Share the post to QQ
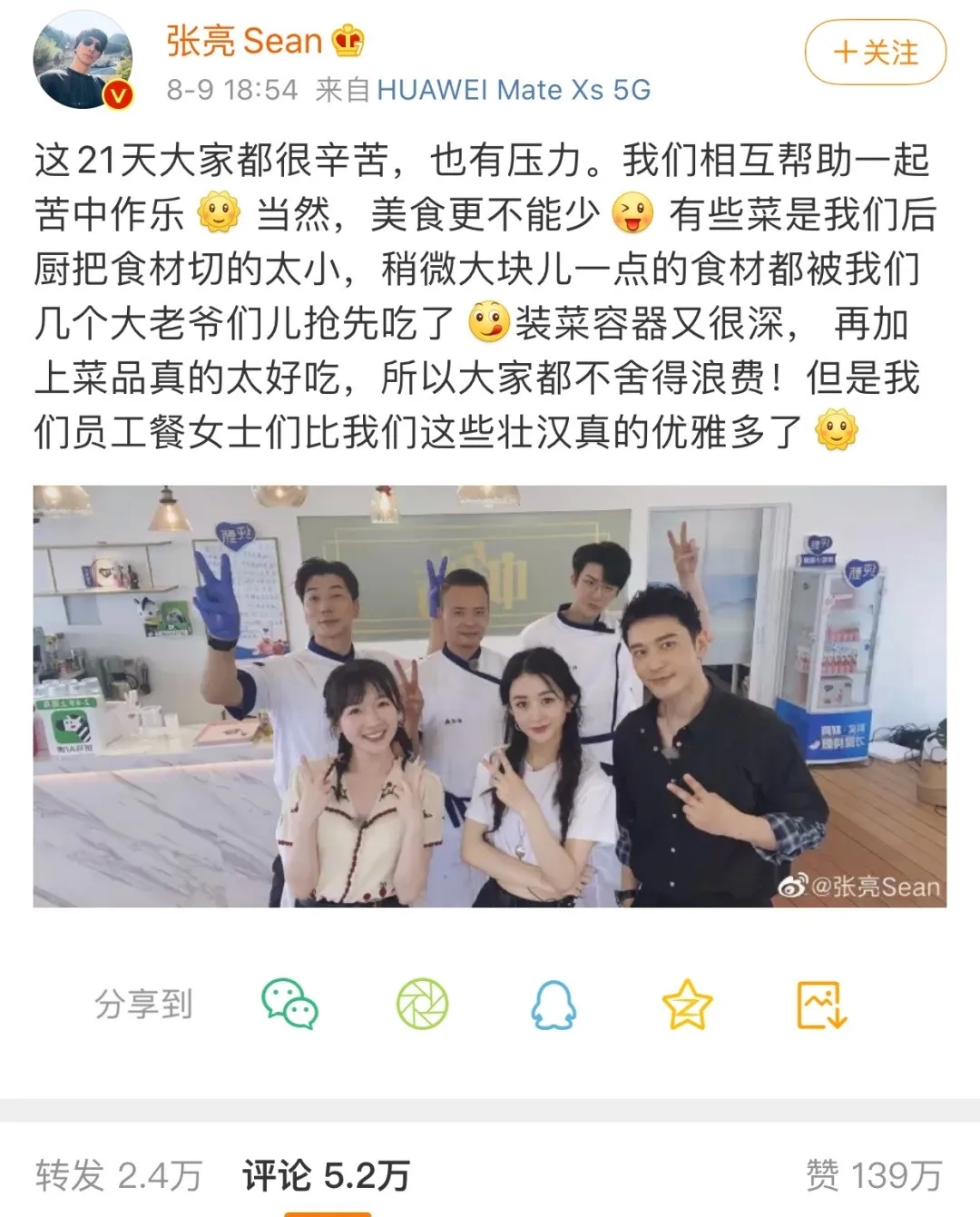This screenshot has width=980, height=1217. 554,1004
